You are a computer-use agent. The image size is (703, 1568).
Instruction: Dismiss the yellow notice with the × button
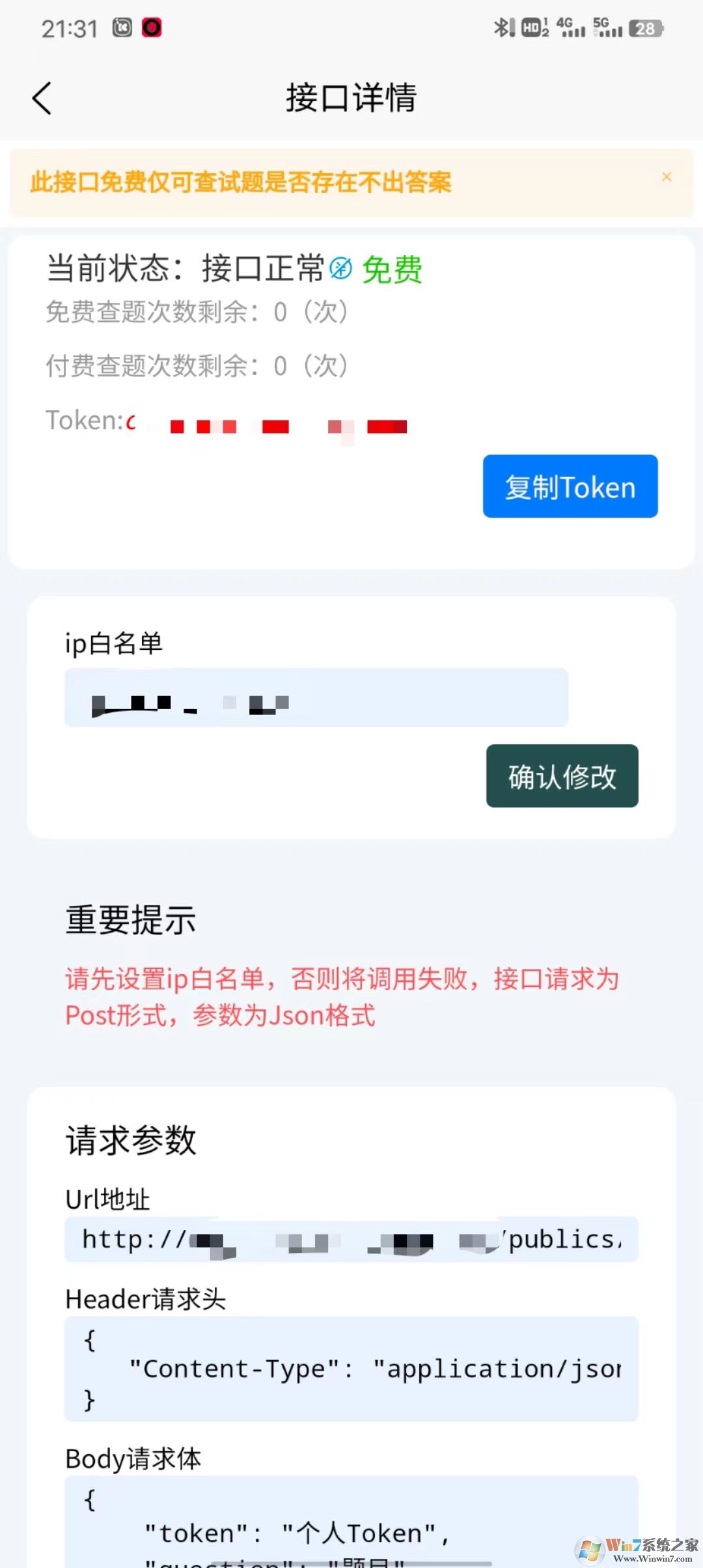[667, 176]
